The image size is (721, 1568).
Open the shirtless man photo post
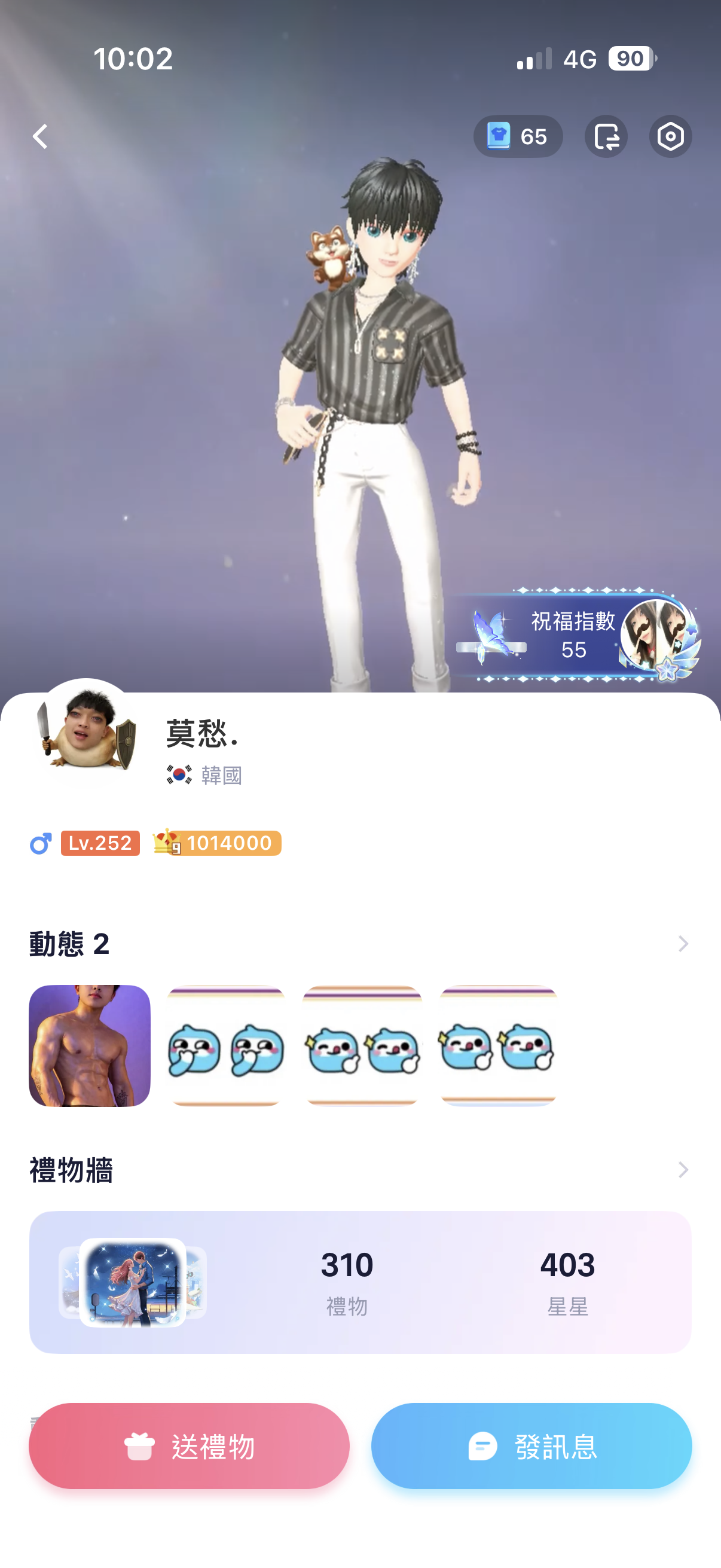90,1045
